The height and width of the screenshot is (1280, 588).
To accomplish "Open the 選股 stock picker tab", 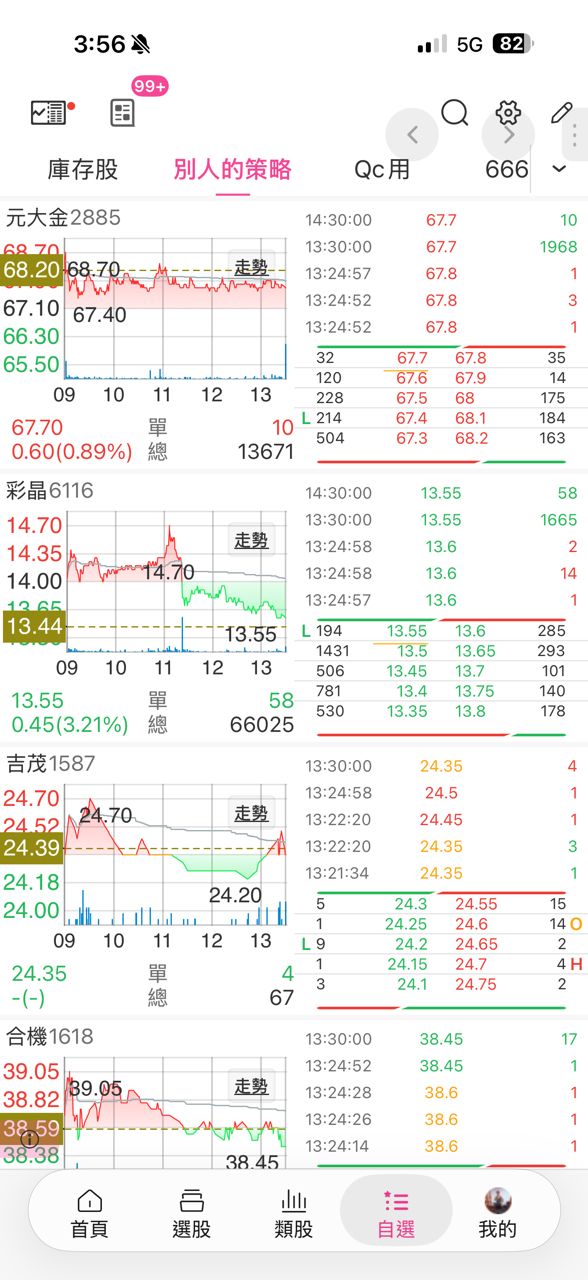I will [x=192, y=1214].
